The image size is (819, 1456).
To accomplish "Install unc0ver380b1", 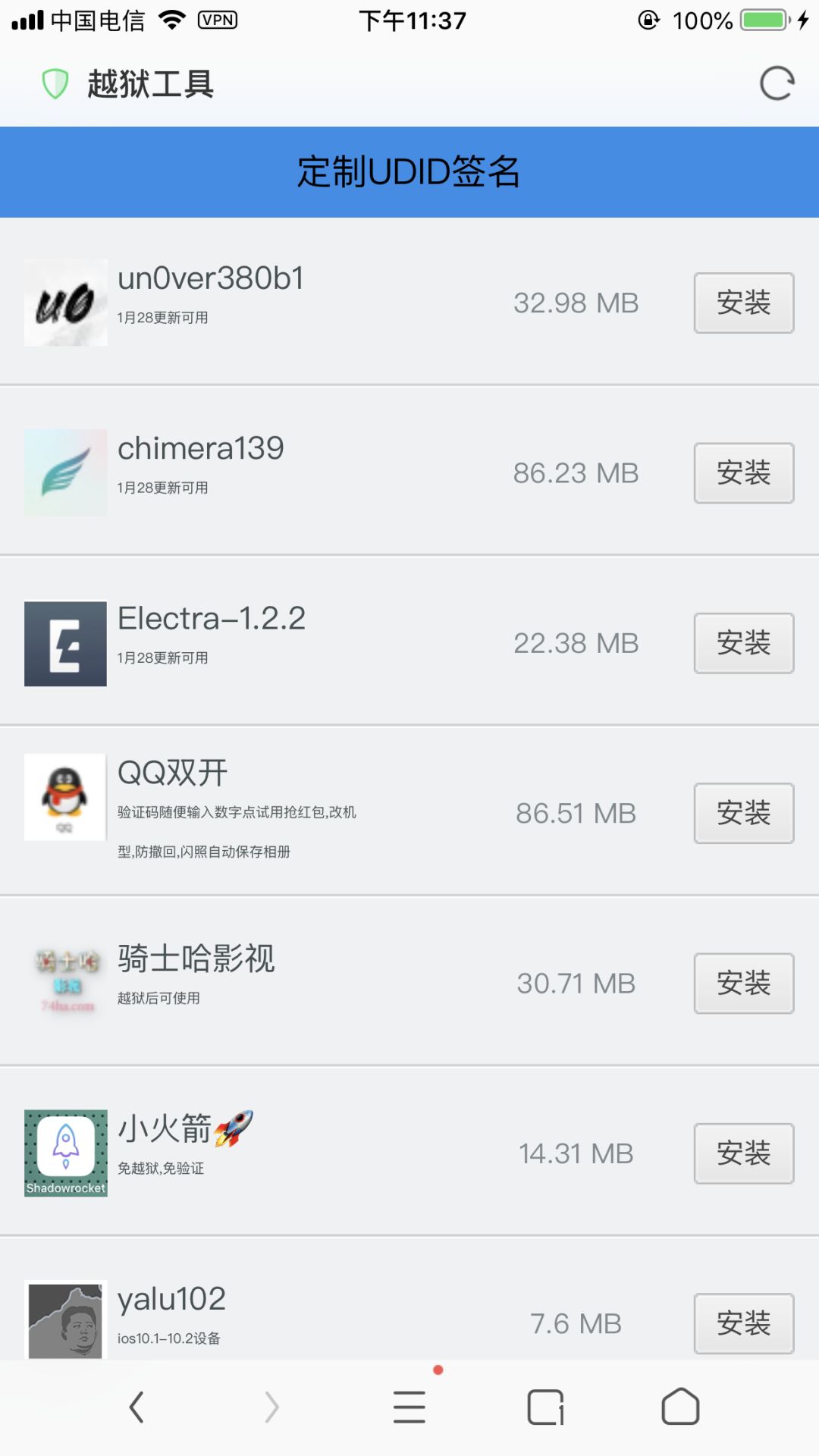I will click(743, 303).
